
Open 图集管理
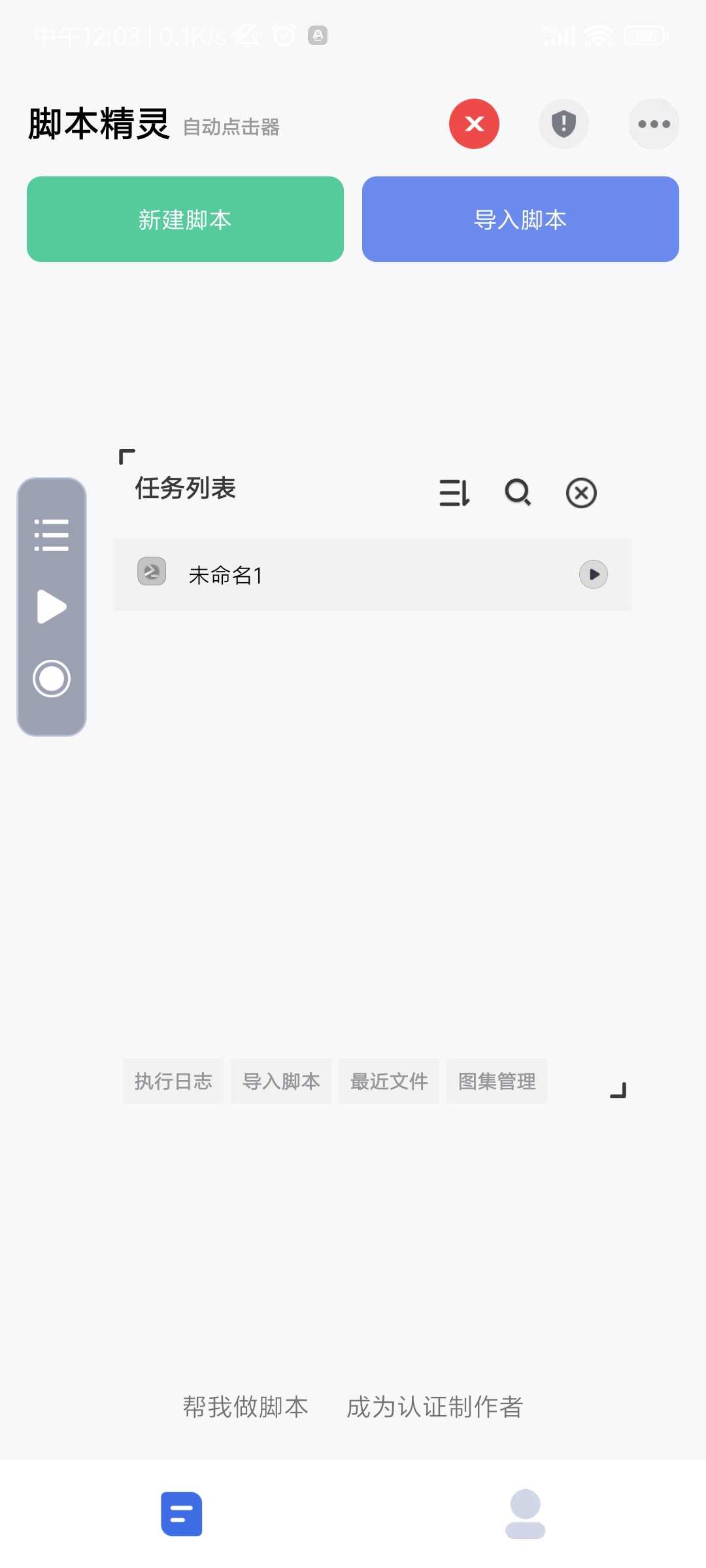497,1081
